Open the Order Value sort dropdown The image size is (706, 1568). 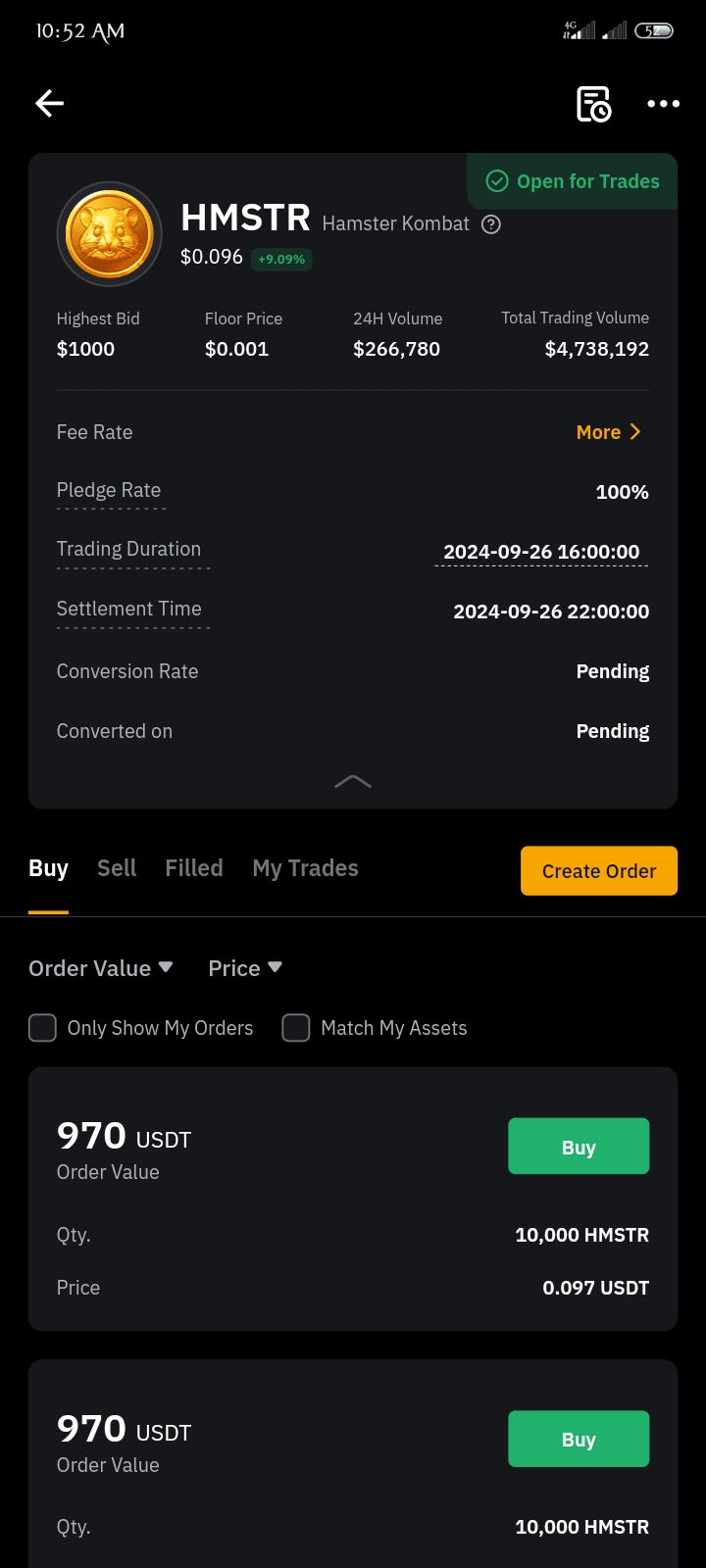click(100, 968)
